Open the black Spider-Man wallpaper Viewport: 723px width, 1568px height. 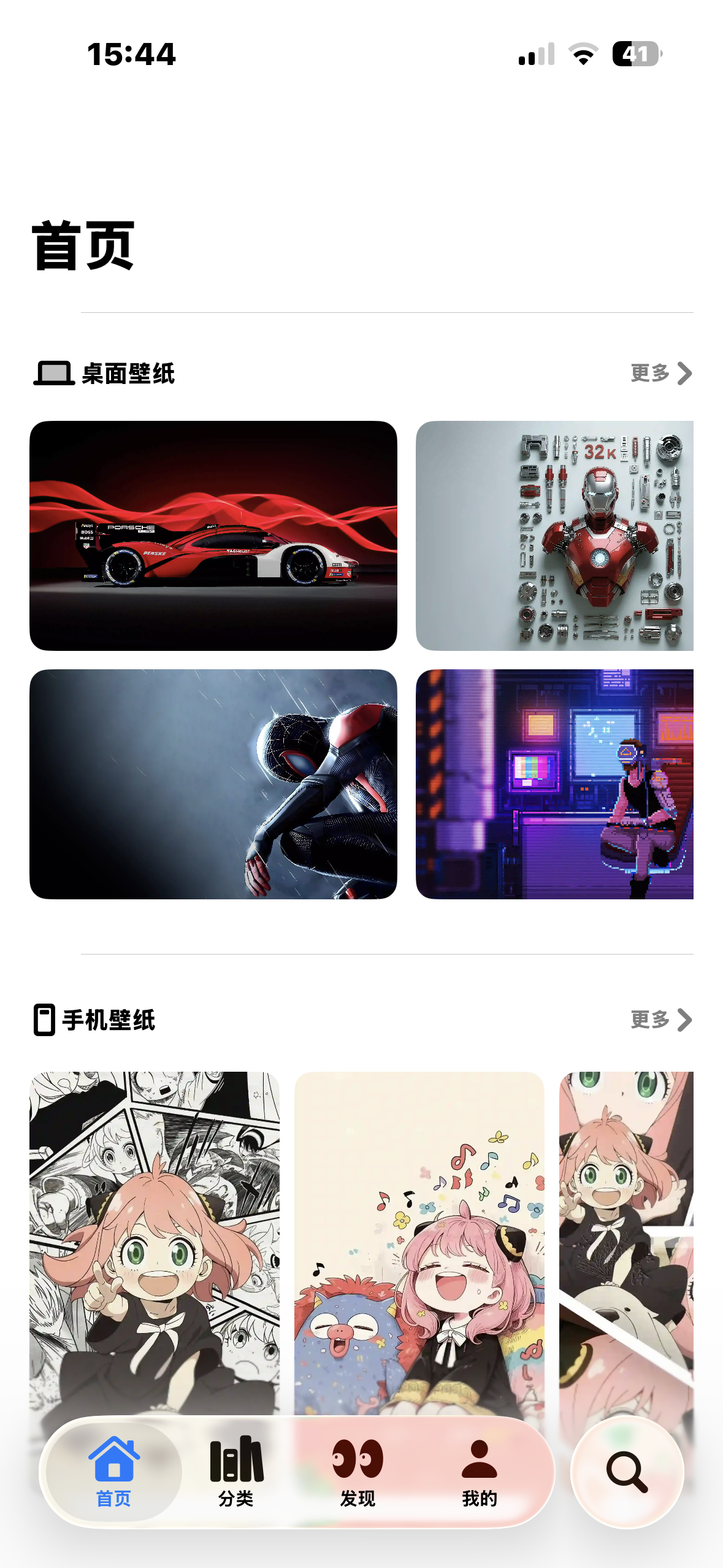[x=213, y=784]
